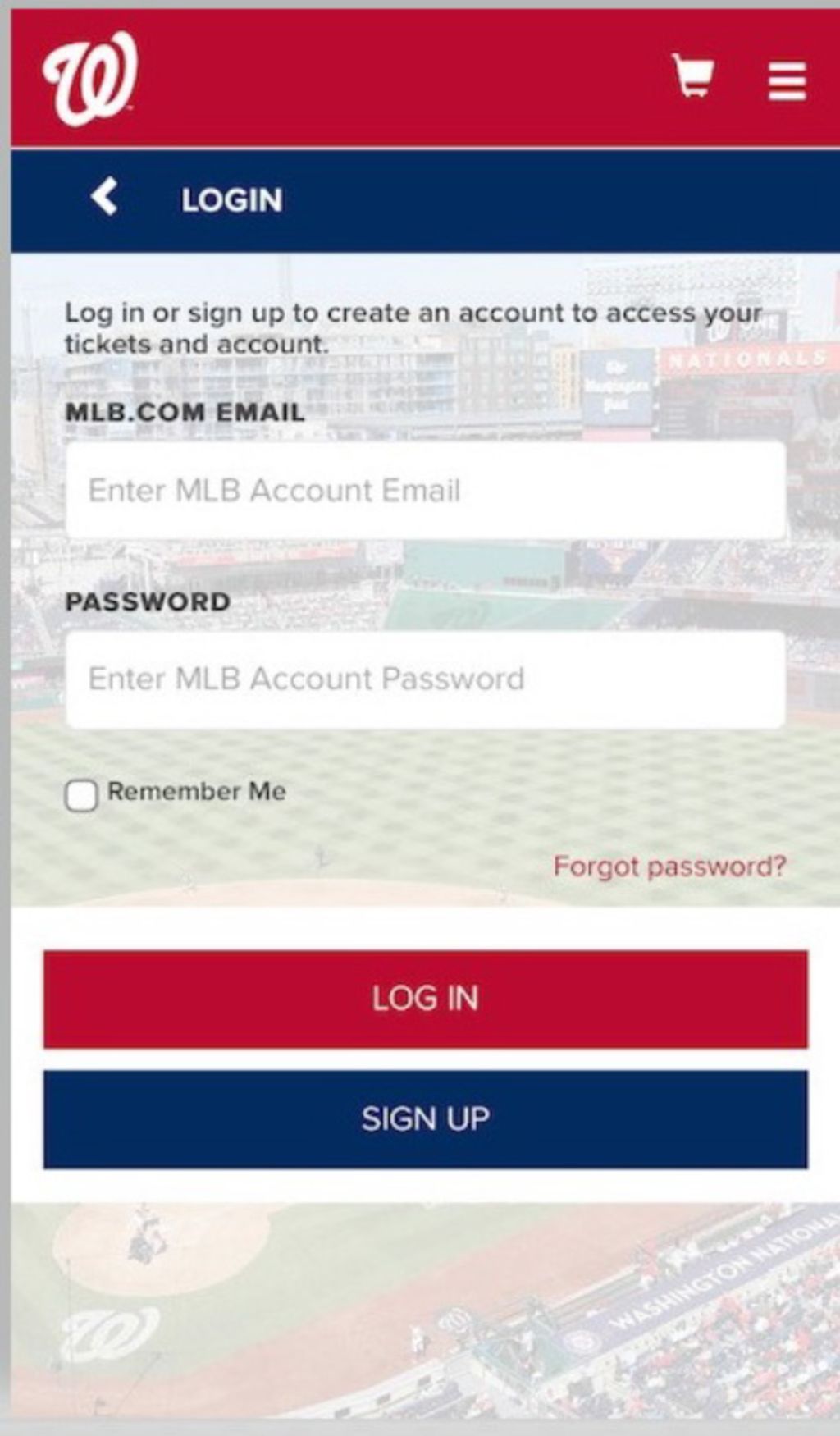Image resolution: width=840 pixels, height=1436 pixels.
Task: Tap the blue SIGN UP button
Action: pyautogui.click(x=425, y=1118)
